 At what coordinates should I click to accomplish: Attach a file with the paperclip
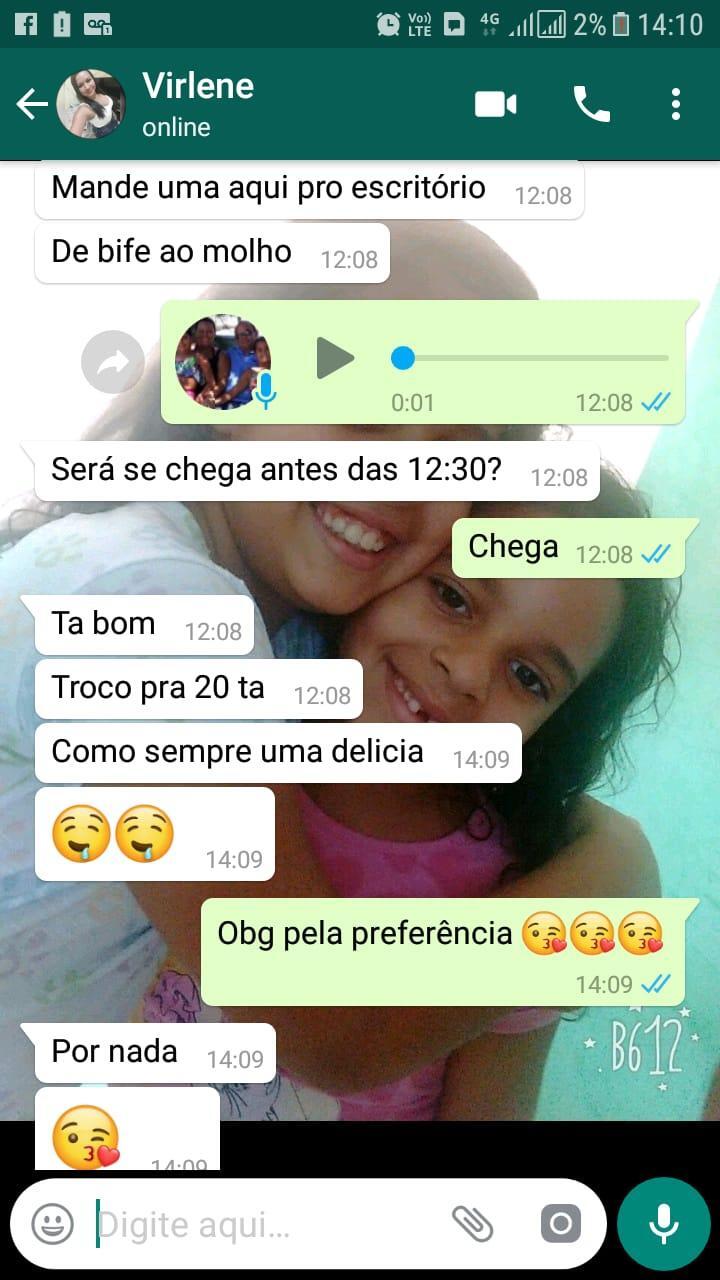(472, 1223)
